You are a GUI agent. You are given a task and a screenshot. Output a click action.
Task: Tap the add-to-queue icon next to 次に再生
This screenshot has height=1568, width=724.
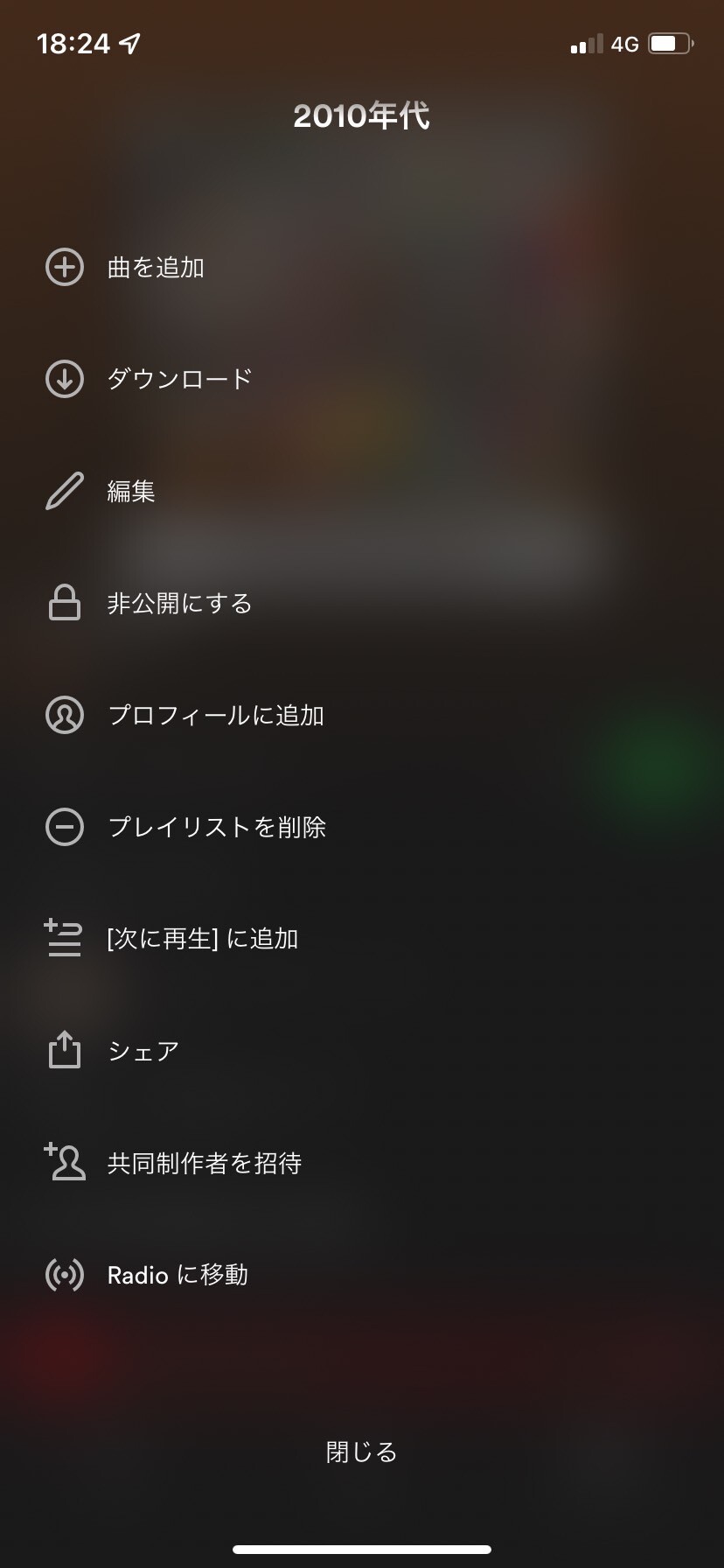pyautogui.click(x=63, y=937)
